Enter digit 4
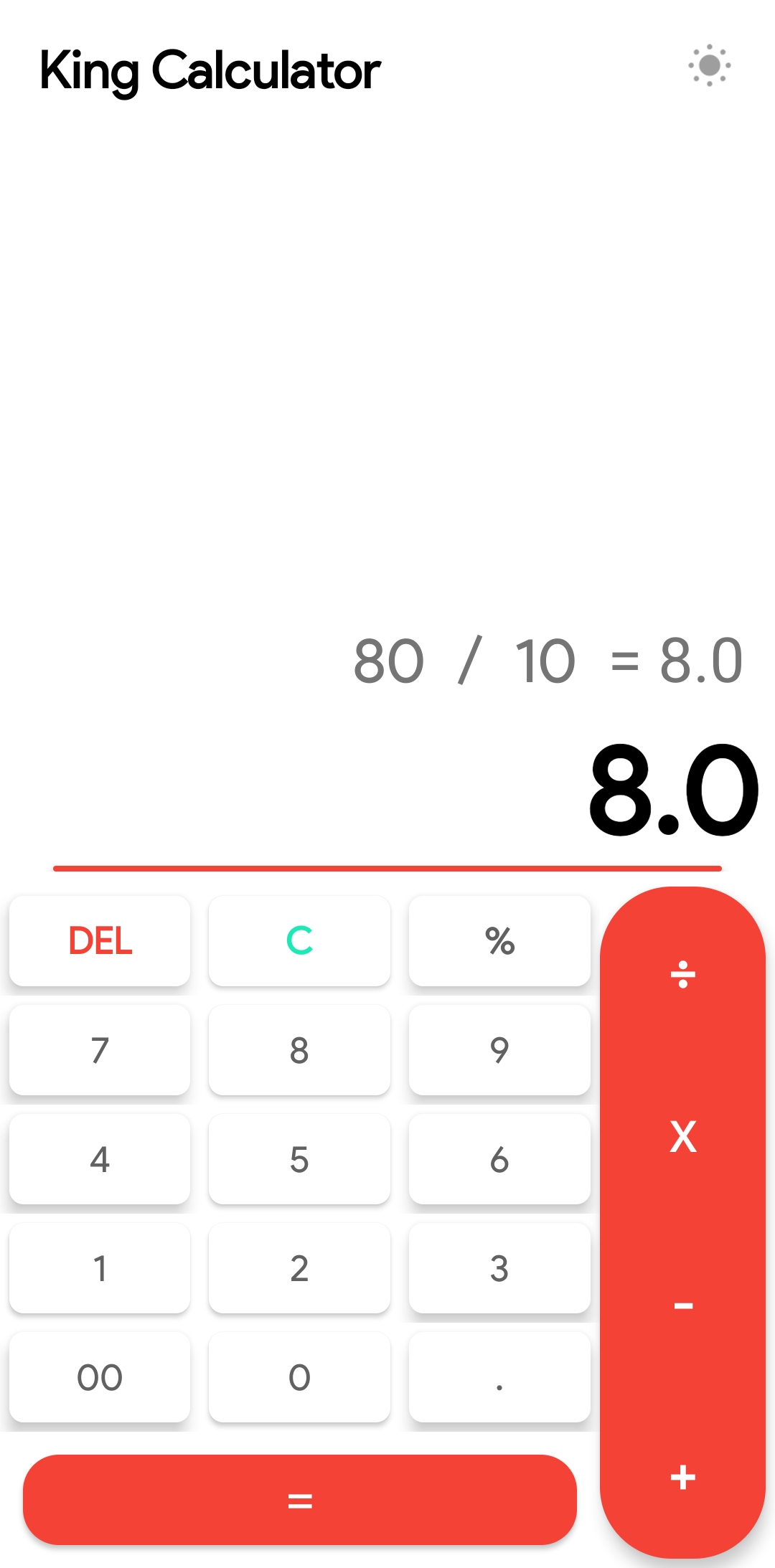 pos(100,1159)
